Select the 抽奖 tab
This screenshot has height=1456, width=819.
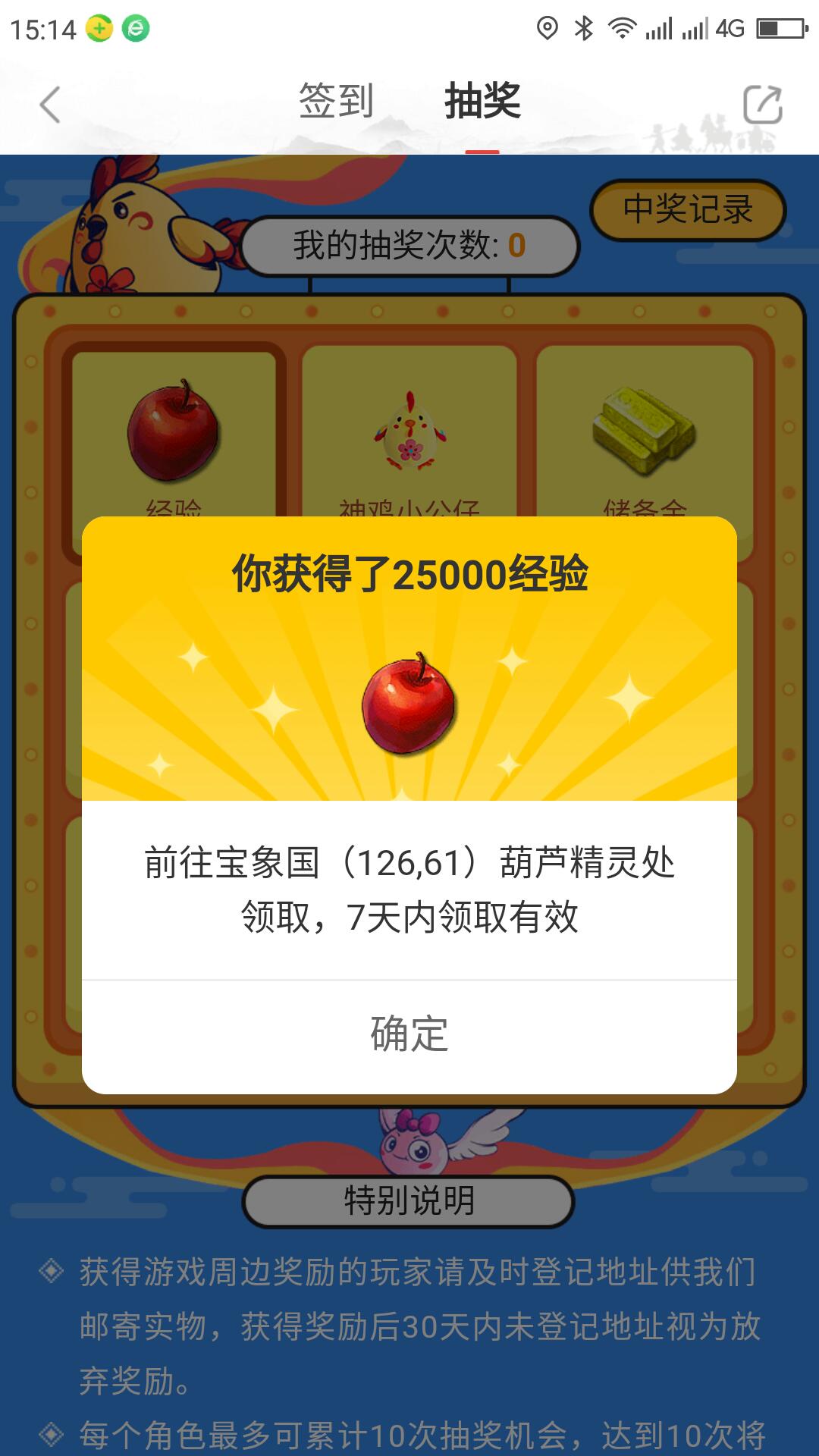[482, 101]
